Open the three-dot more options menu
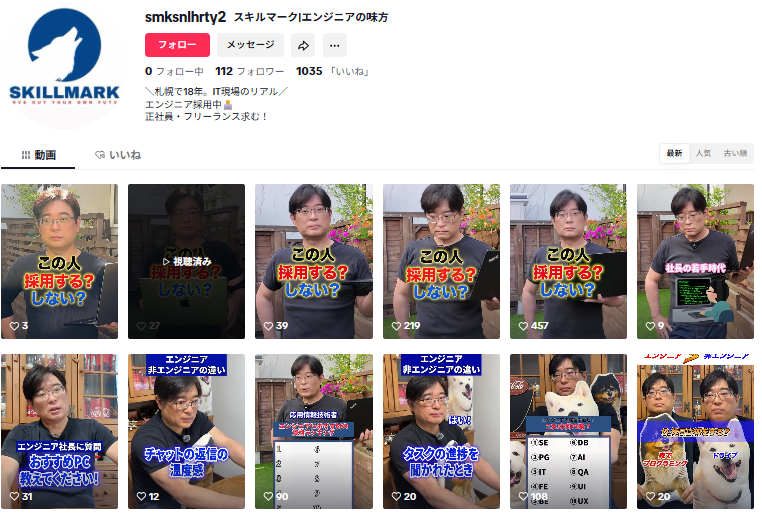 [x=334, y=45]
